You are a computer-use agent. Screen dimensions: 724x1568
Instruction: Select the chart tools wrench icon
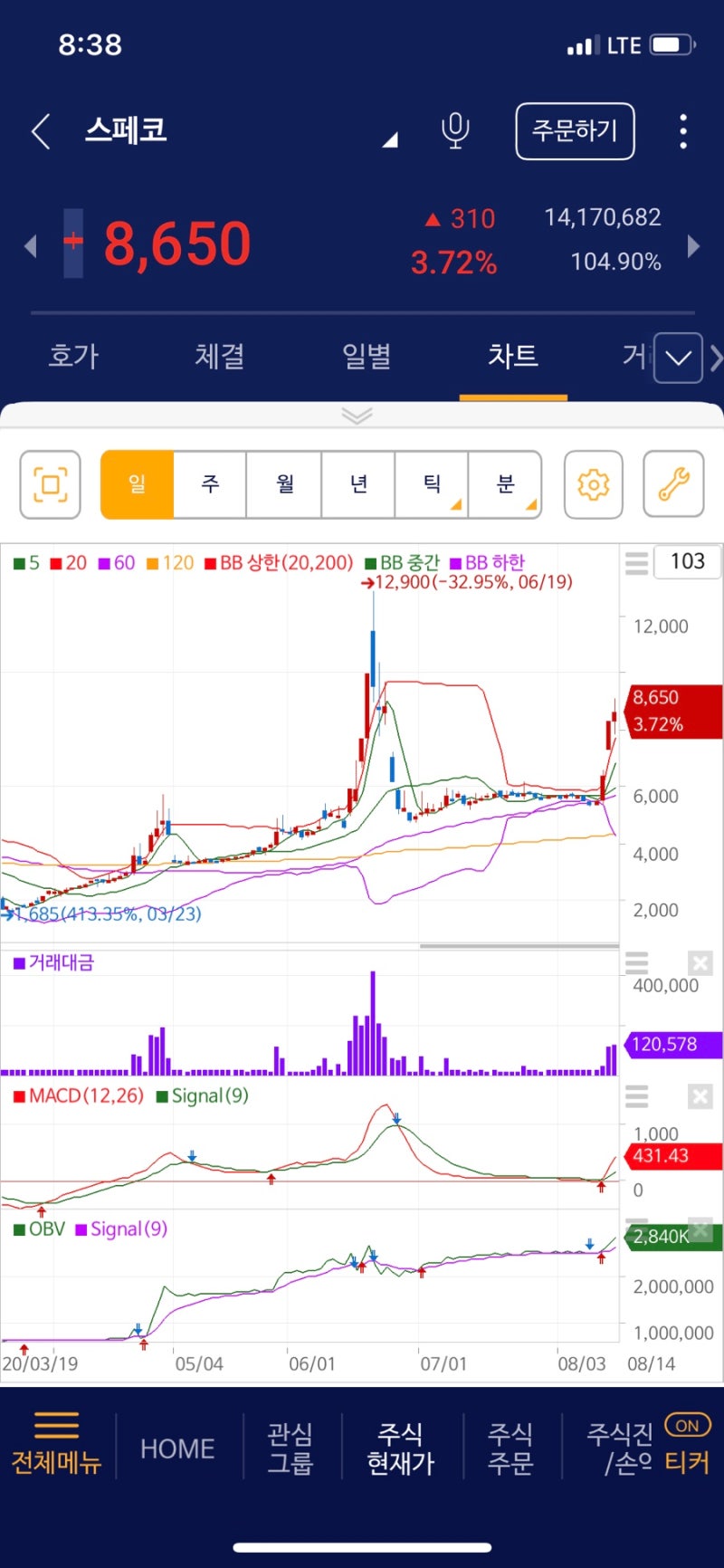point(673,484)
